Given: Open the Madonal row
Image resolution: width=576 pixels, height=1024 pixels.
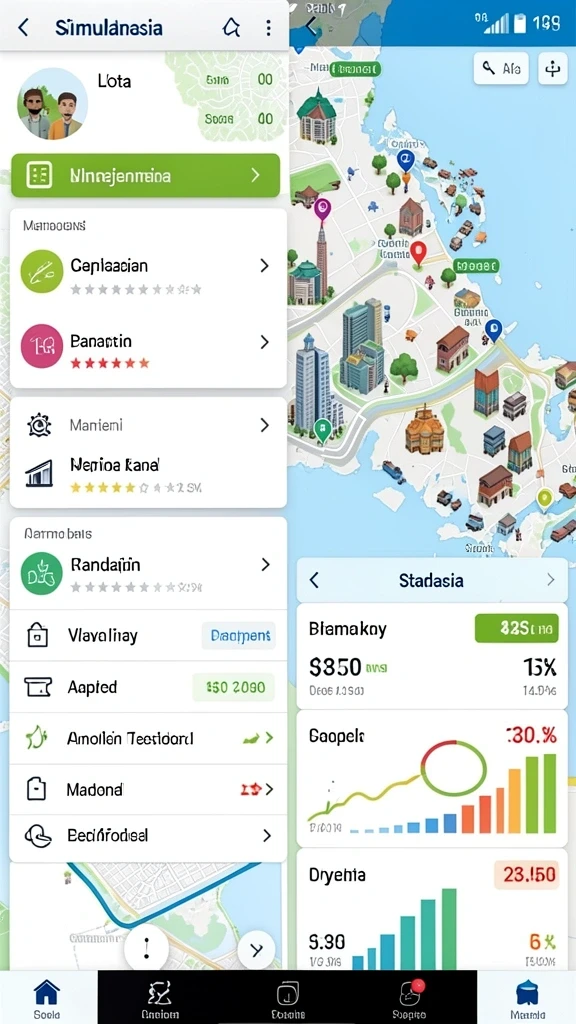Looking at the screenshot, I should point(148,790).
